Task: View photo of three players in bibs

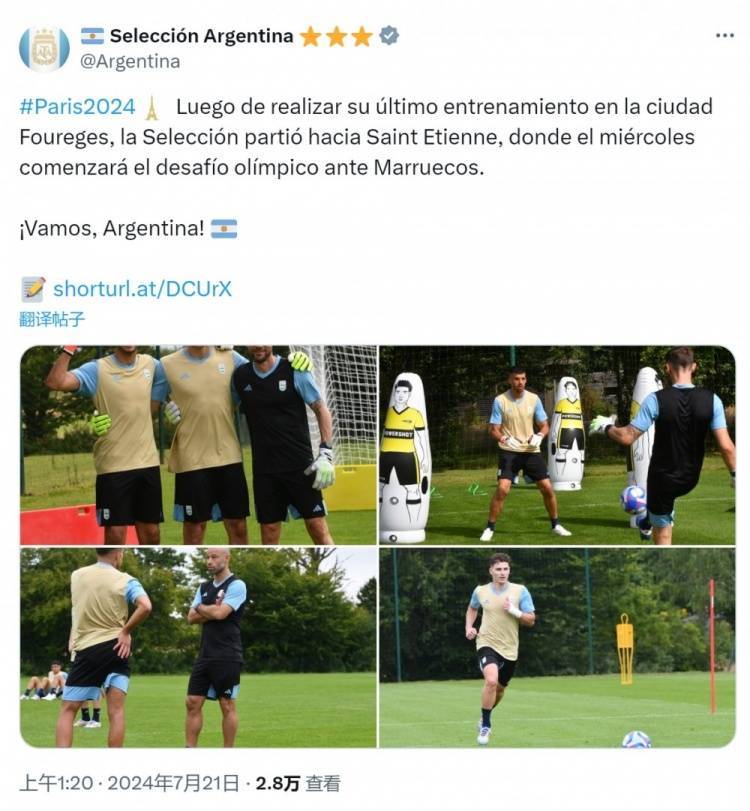Action: point(198,445)
